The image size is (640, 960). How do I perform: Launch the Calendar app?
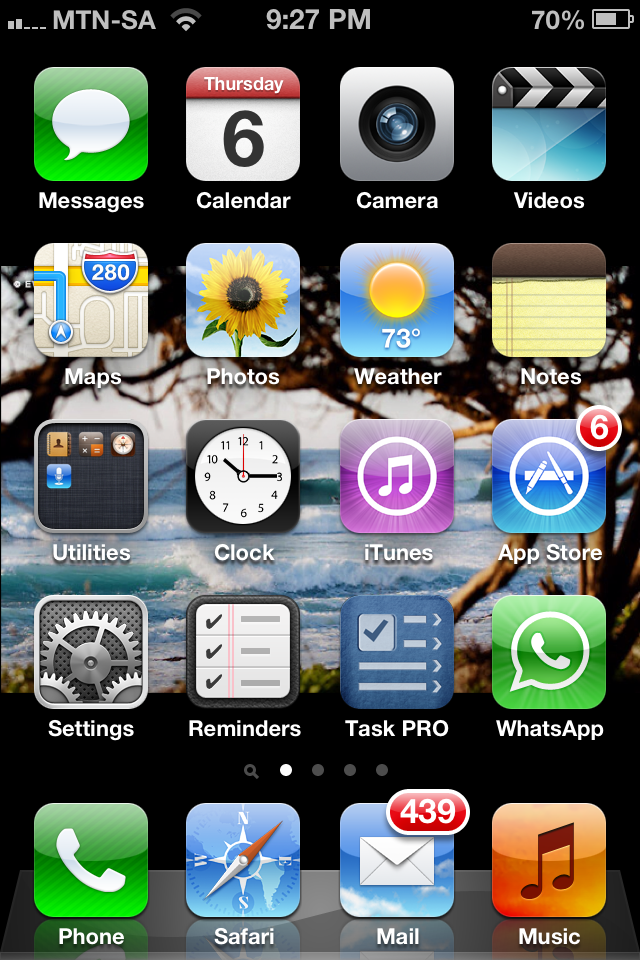coord(243,124)
